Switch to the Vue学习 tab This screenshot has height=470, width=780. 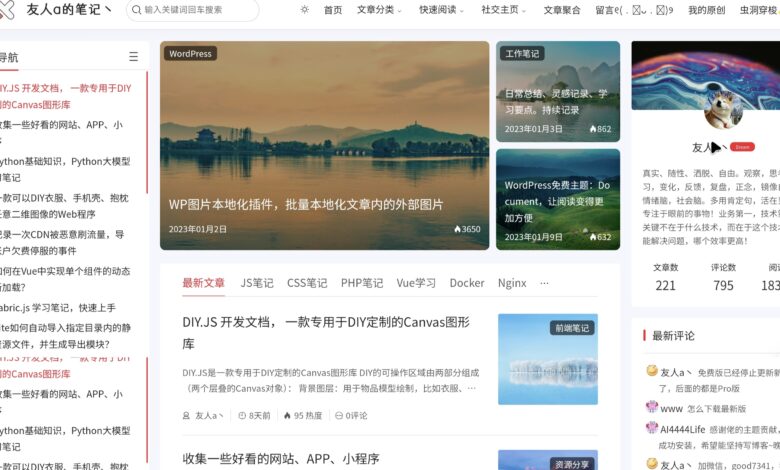416,283
